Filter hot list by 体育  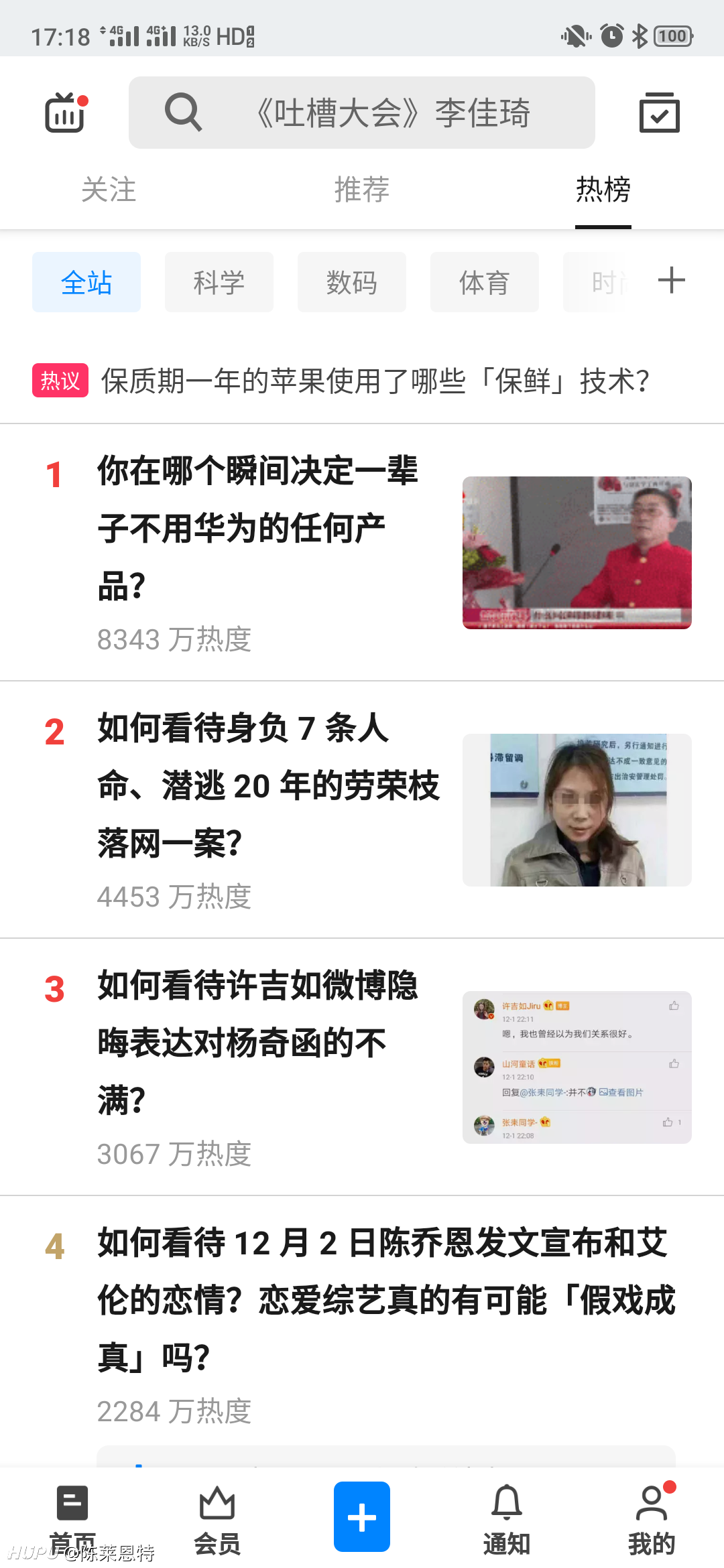tap(485, 282)
